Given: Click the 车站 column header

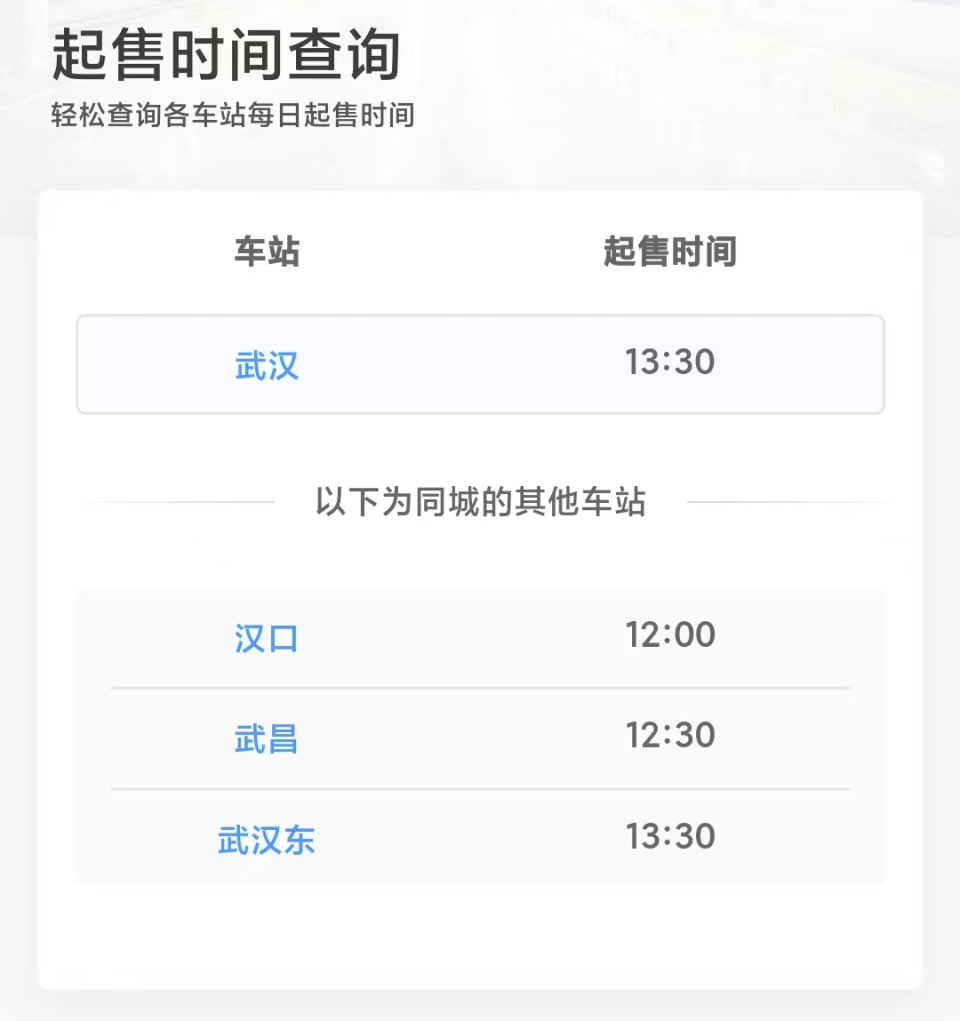Looking at the screenshot, I should pos(266,253).
